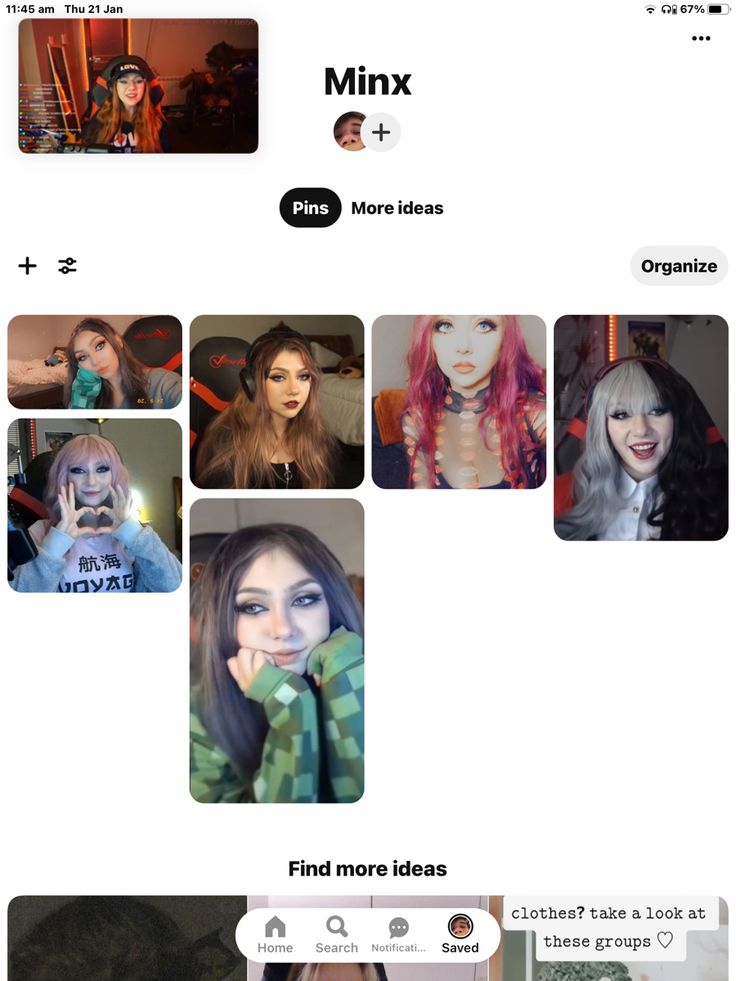Image resolution: width=736 pixels, height=981 pixels.
Task: Open the filter and sort options icon
Action: 67,266
